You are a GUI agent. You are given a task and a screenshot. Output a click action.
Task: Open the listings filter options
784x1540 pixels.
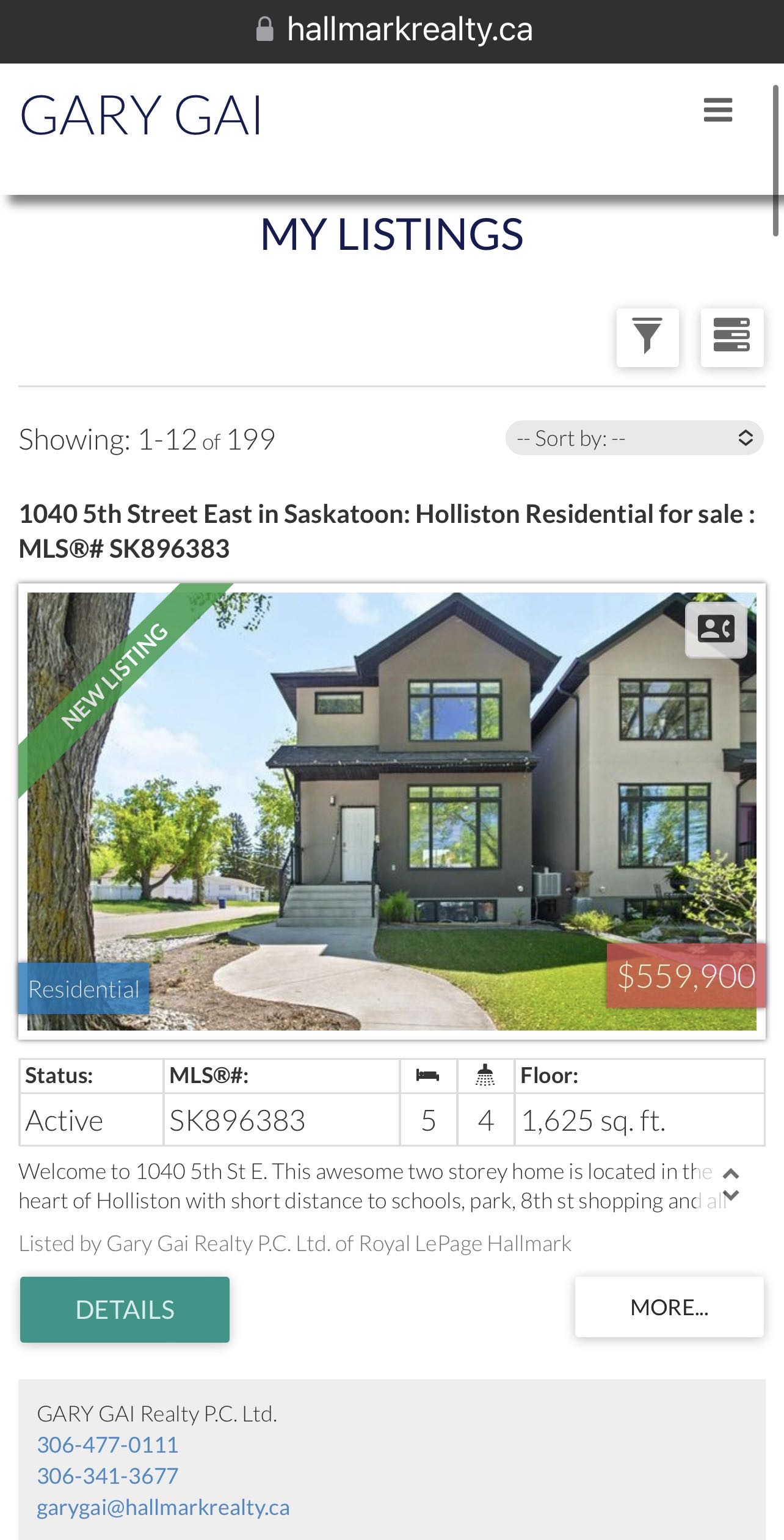pos(647,337)
